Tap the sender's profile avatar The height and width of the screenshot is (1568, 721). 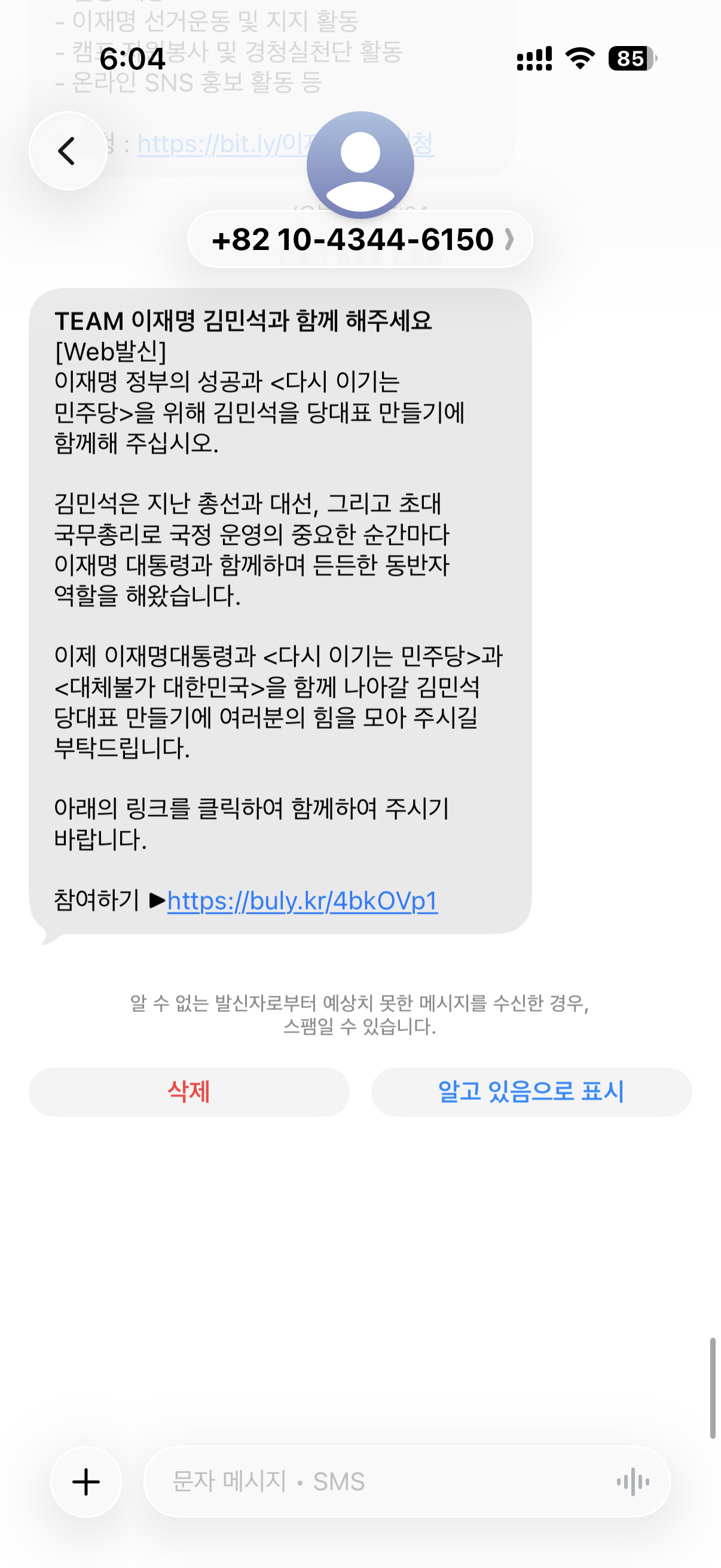coord(360,165)
